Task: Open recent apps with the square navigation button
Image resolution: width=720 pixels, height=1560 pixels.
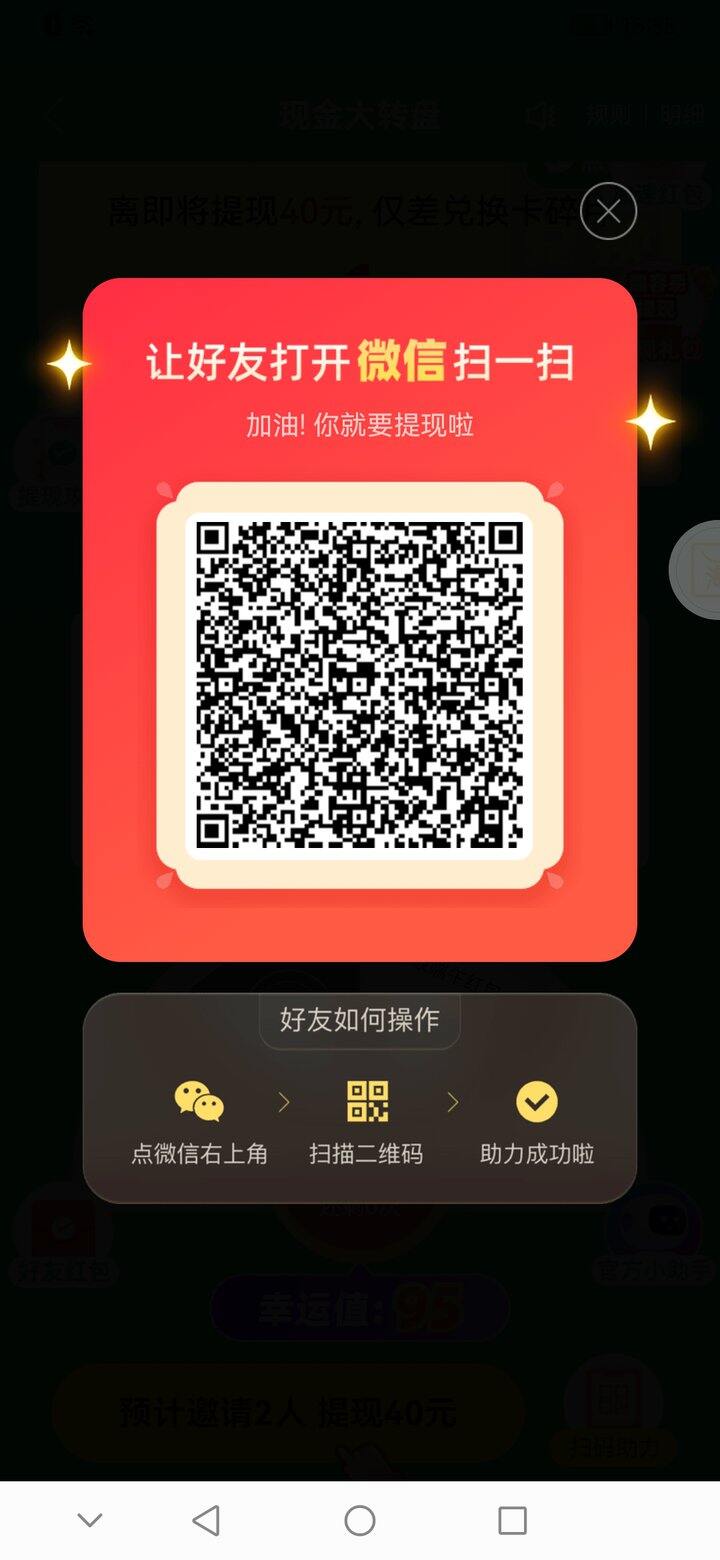Action: click(510, 1520)
